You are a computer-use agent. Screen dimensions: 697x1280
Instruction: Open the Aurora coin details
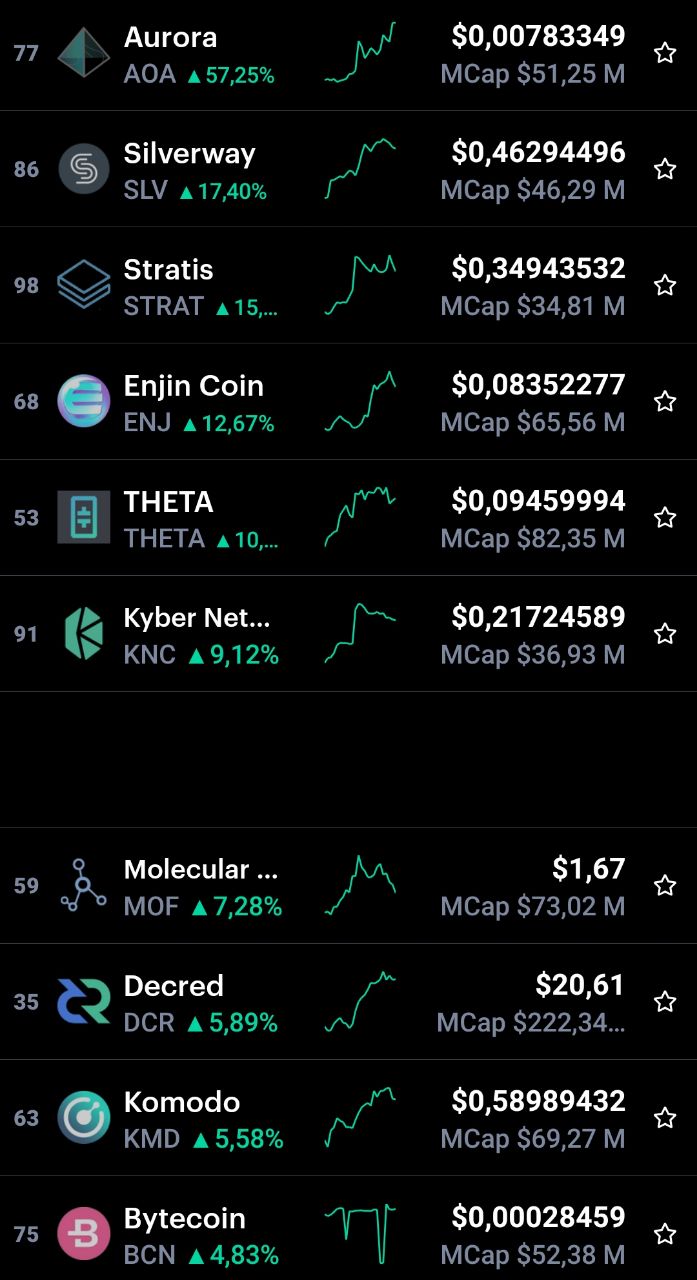click(x=348, y=54)
